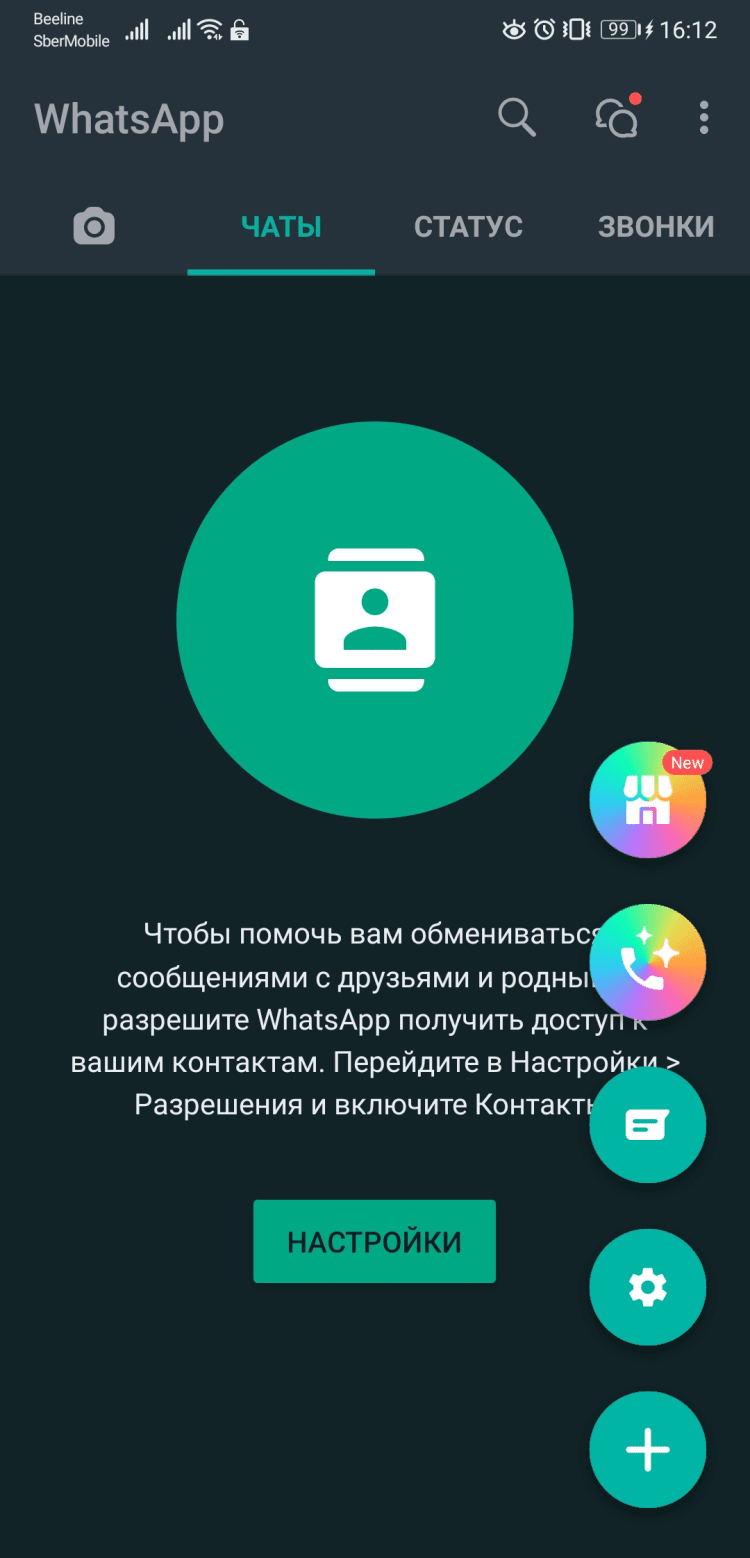Open the colorful store button marked New
This screenshot has height=1558, width=750.
[648, 800]
